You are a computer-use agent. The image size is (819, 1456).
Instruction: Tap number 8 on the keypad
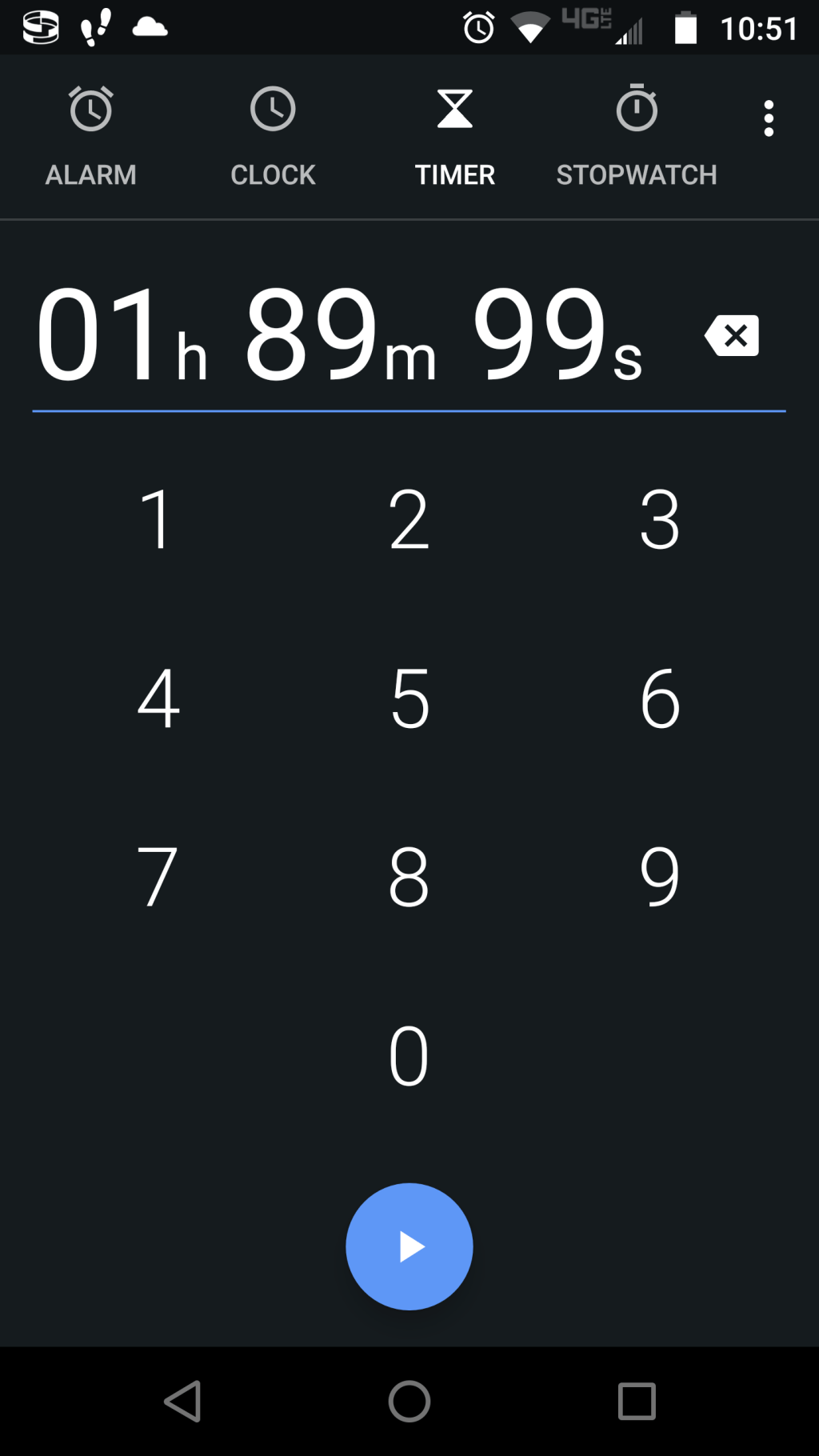tap(409, 877)
